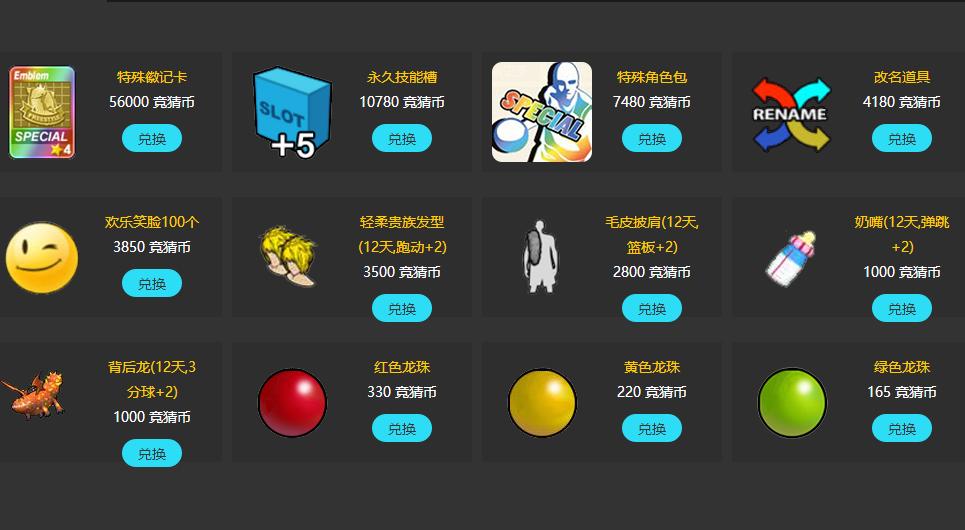This screenshot has height=530, width=965.
Task: Redeem the 特殊徽记卡 with its 兑换 button
Action: 152,139
